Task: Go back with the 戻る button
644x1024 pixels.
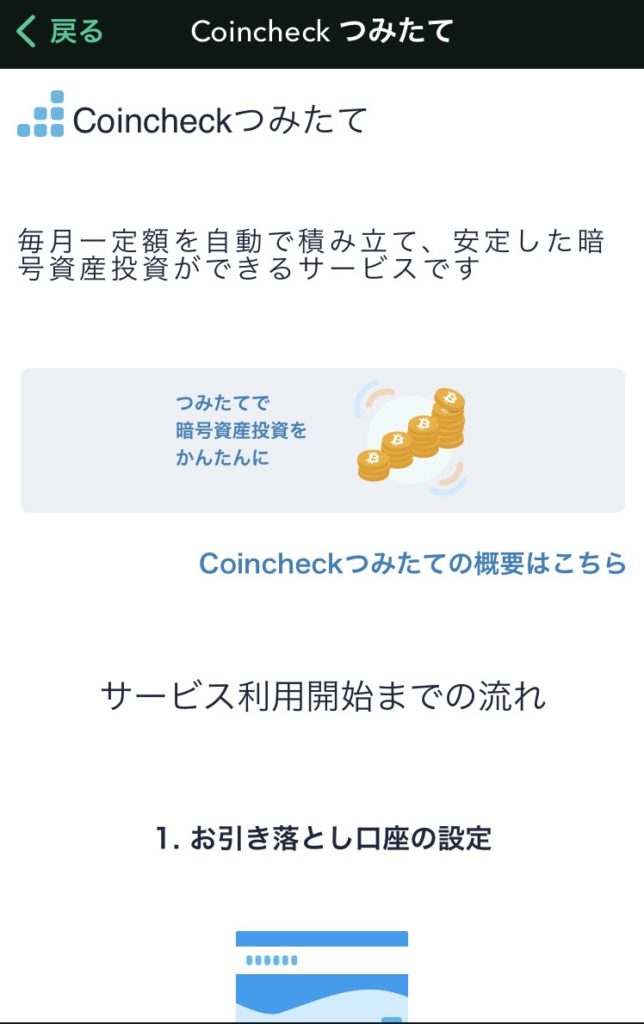Action: pos(60,32)
